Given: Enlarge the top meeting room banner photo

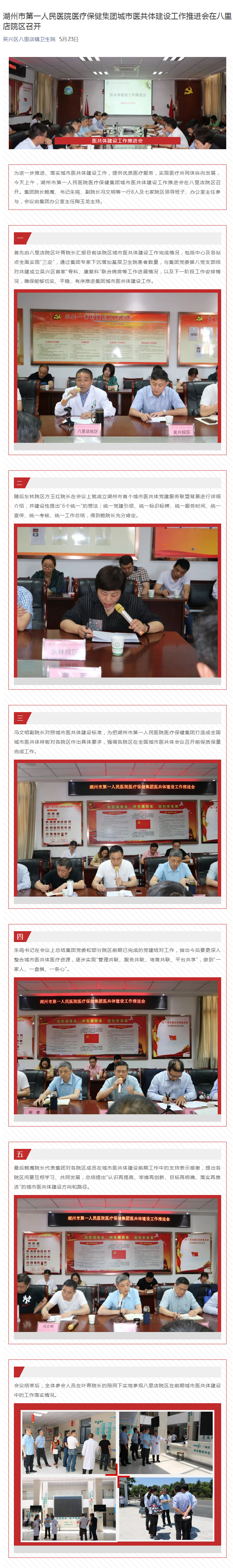Looking at the screenshot, I should coord(117,102).
